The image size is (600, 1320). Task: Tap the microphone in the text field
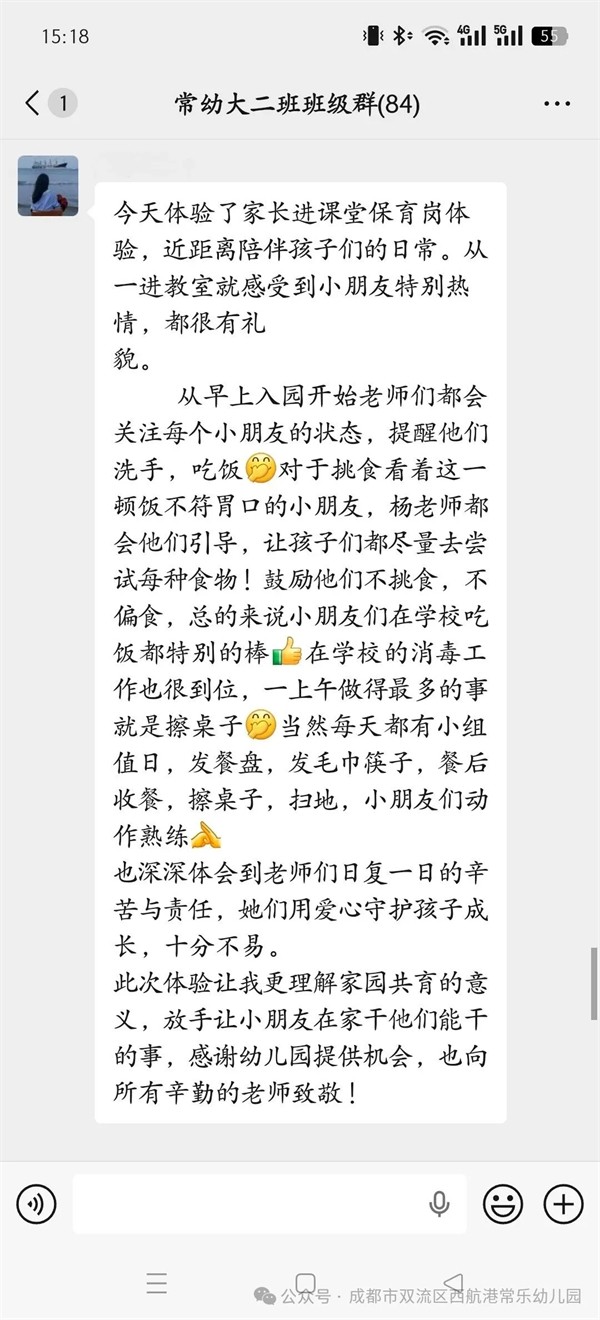439,1204
